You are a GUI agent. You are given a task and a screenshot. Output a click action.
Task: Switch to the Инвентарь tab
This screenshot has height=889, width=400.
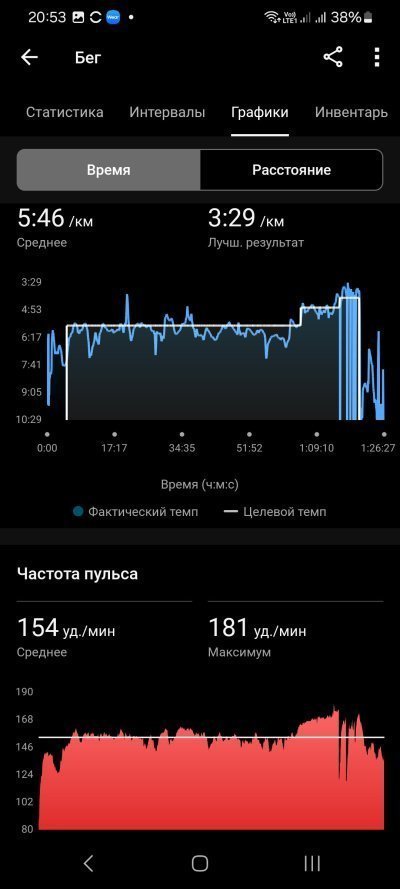(x=351, y=112)
